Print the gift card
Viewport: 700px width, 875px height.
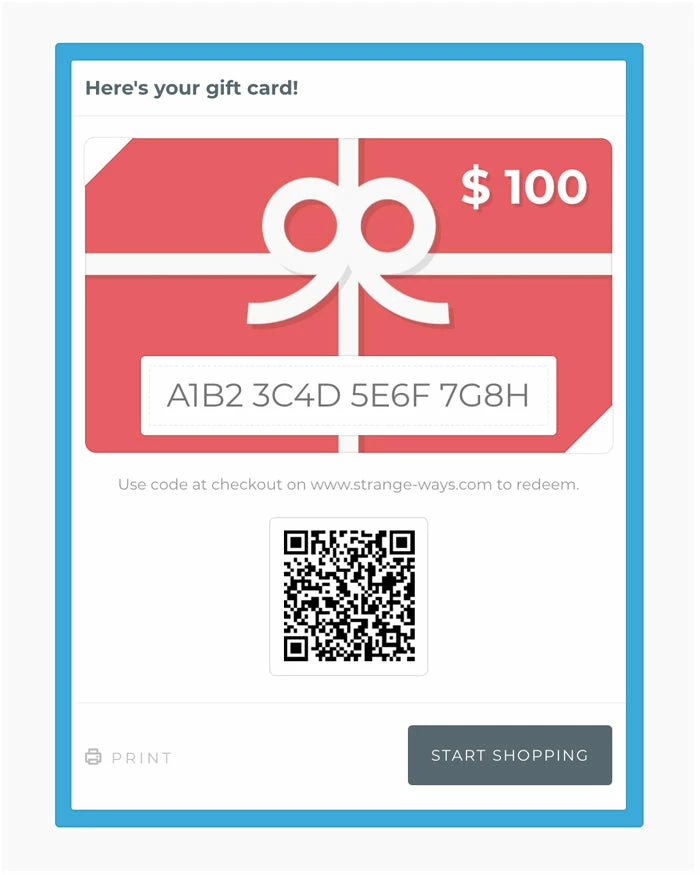[x=129, y=758]
